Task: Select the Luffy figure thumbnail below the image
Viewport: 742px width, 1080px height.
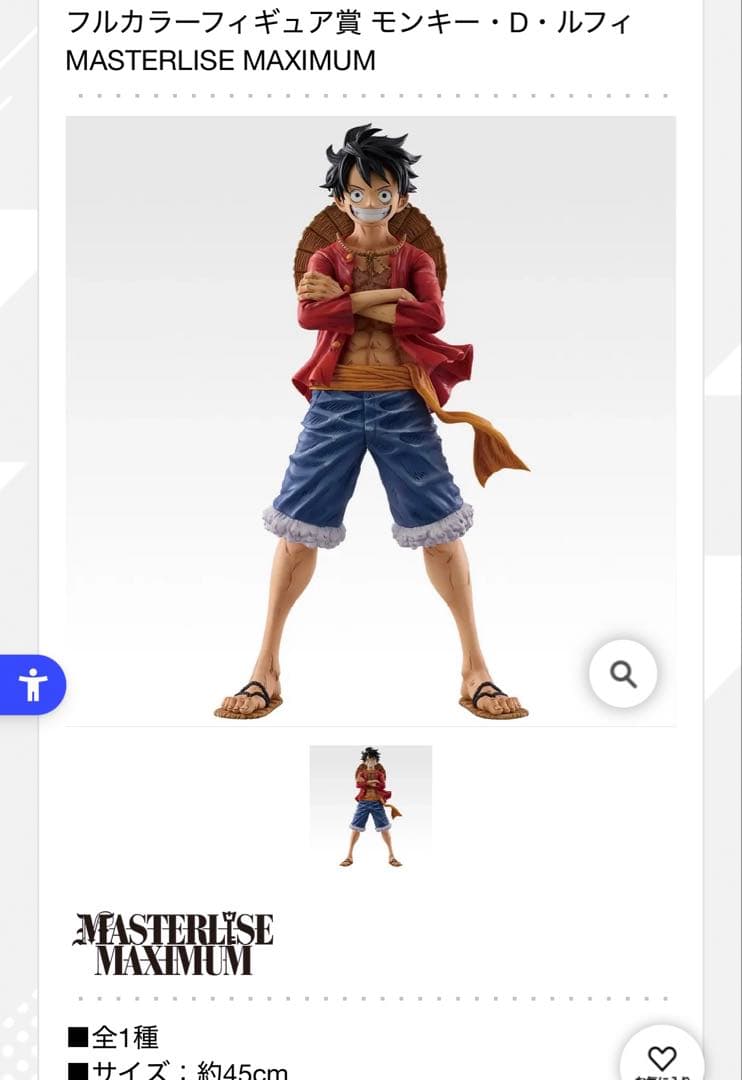Action: tap(370, 806)
